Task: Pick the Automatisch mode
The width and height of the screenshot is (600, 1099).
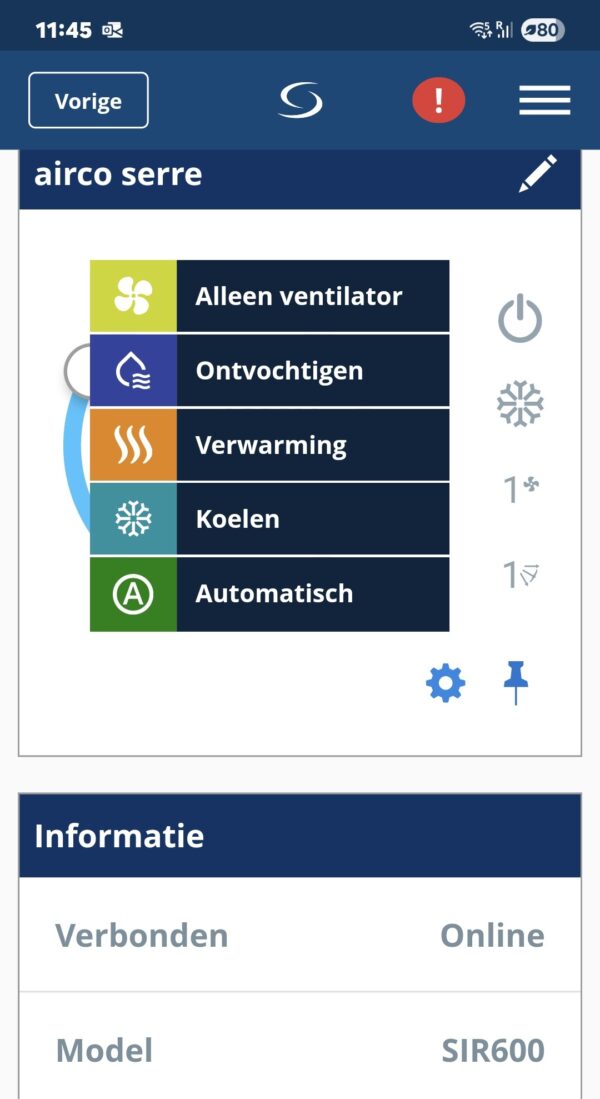Action: click(x=269, y=593)
